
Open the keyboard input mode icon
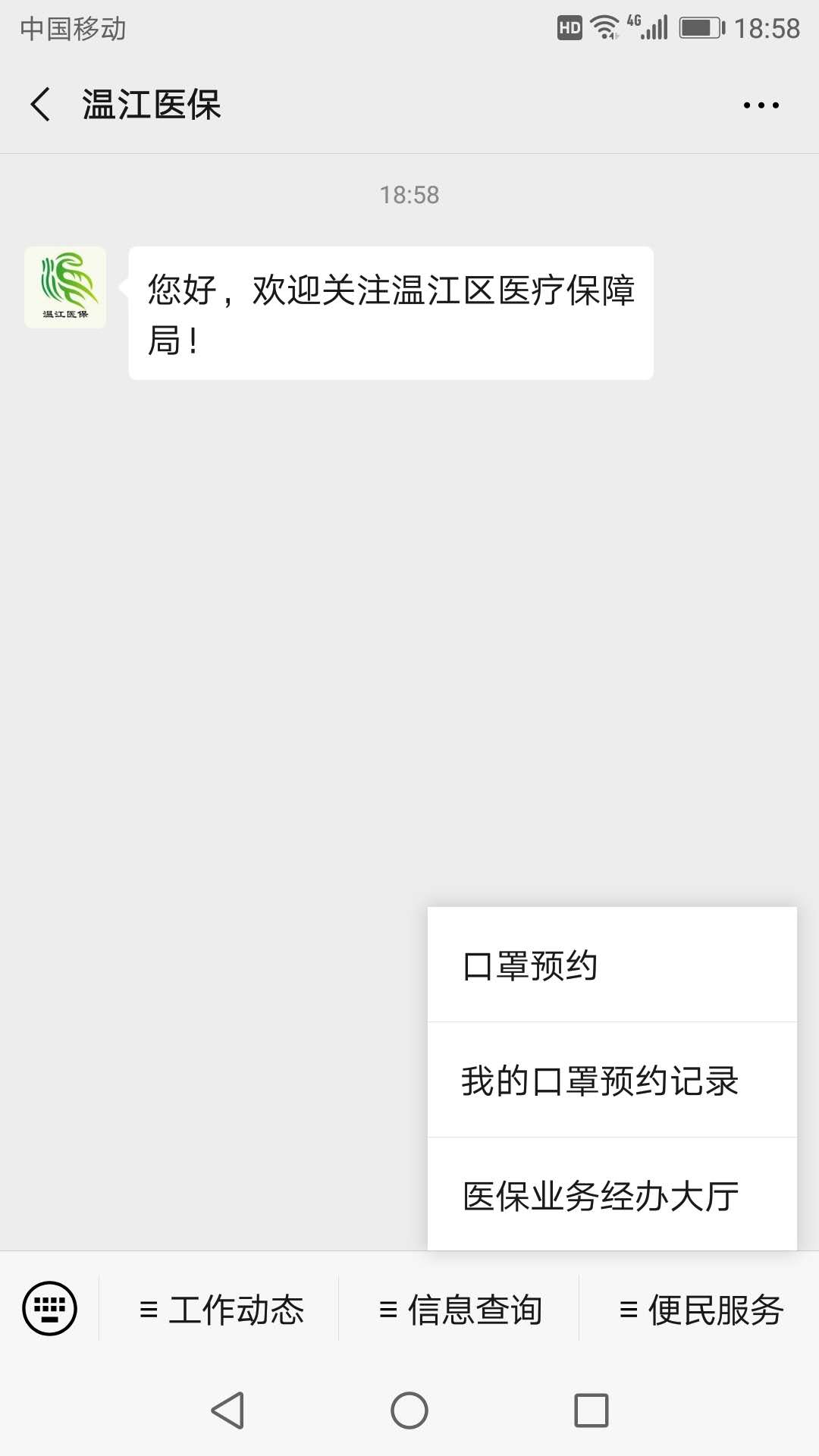(49, 1308)
